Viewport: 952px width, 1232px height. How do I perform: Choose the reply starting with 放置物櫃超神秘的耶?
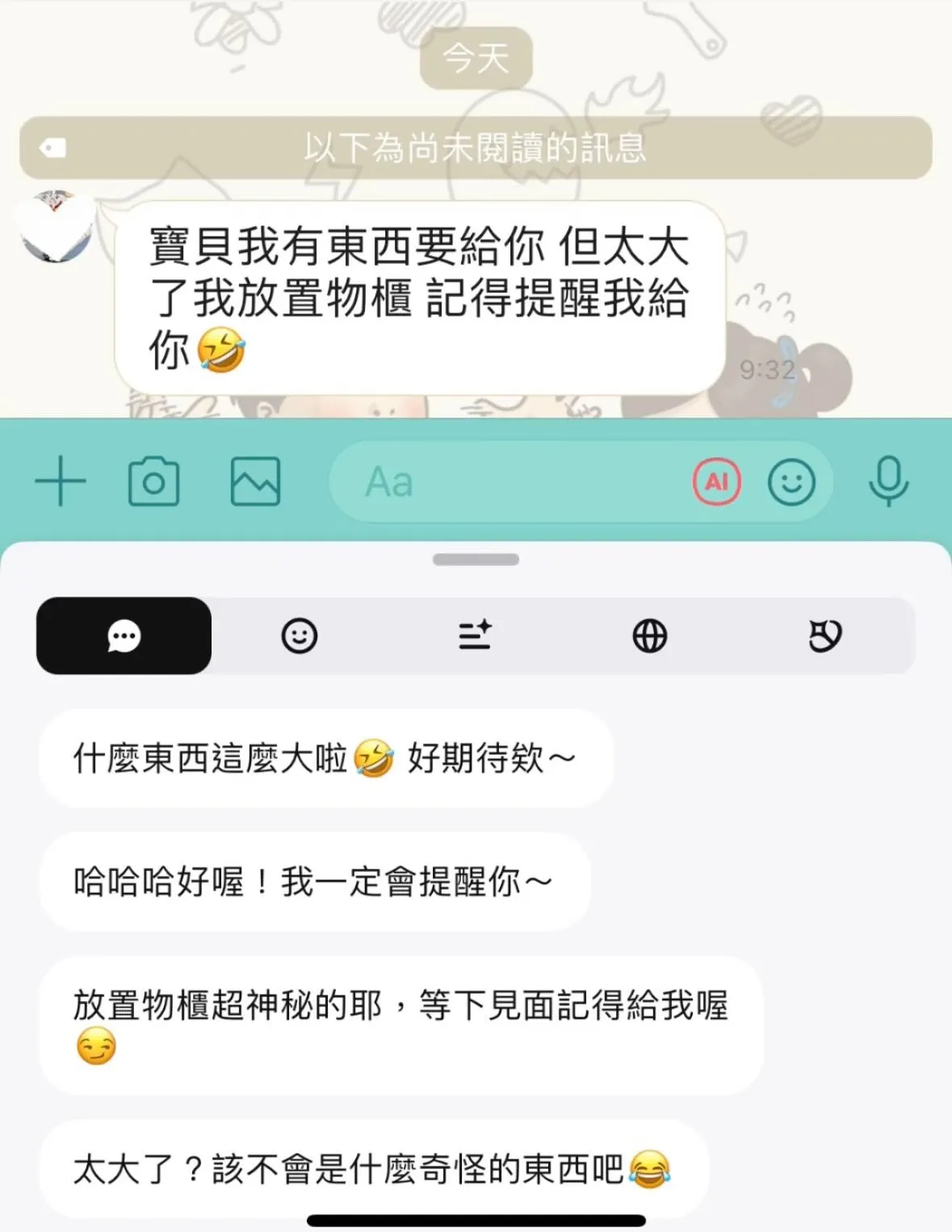pyautogui.click(x=404, y=1025)
